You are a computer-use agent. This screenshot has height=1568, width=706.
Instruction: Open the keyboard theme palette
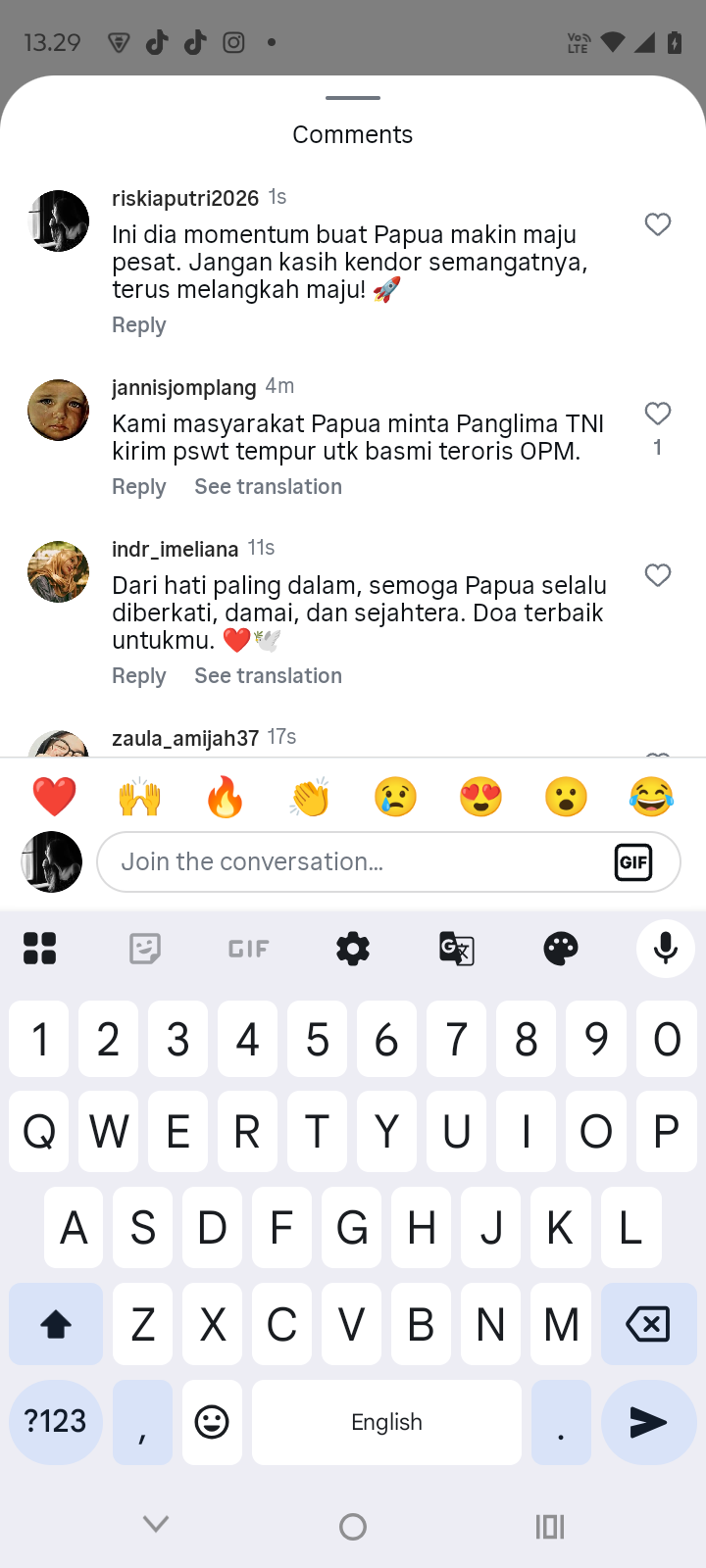click(x=561, y=949)
